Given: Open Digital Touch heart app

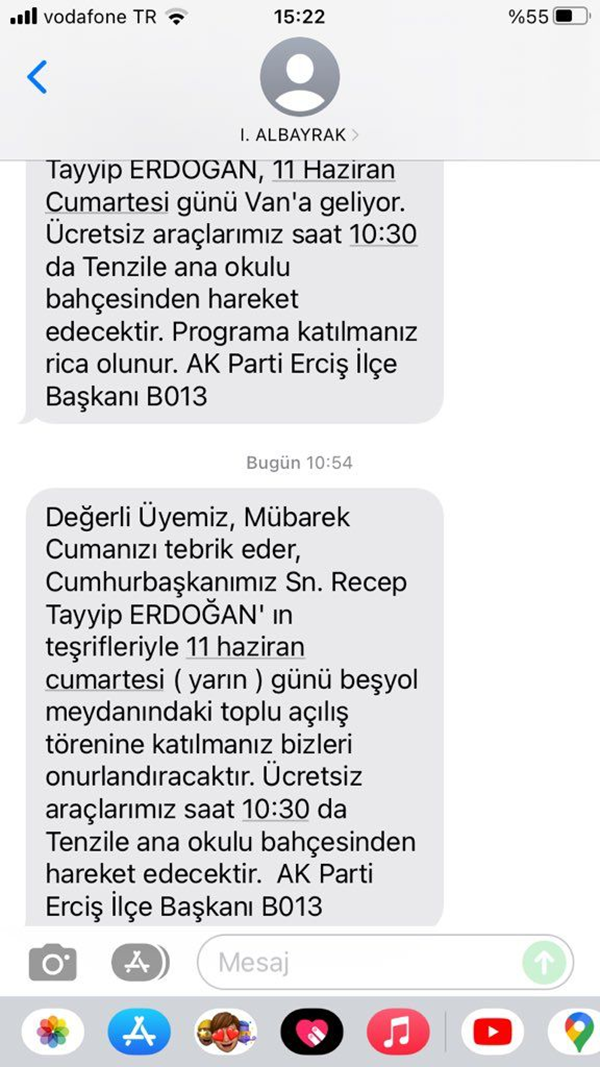Looking at the screenshot, I should coord(312,1030).
